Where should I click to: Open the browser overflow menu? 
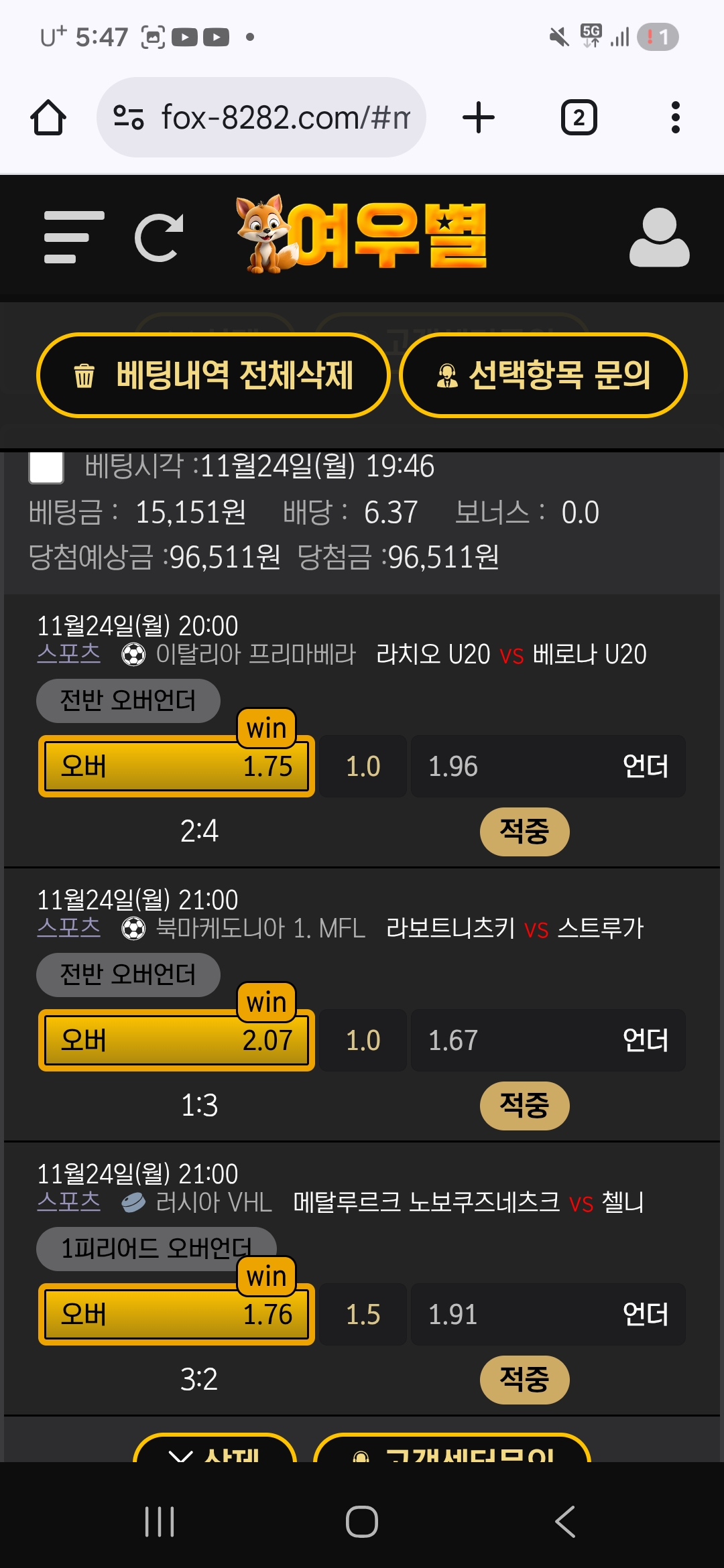(675, 118)
